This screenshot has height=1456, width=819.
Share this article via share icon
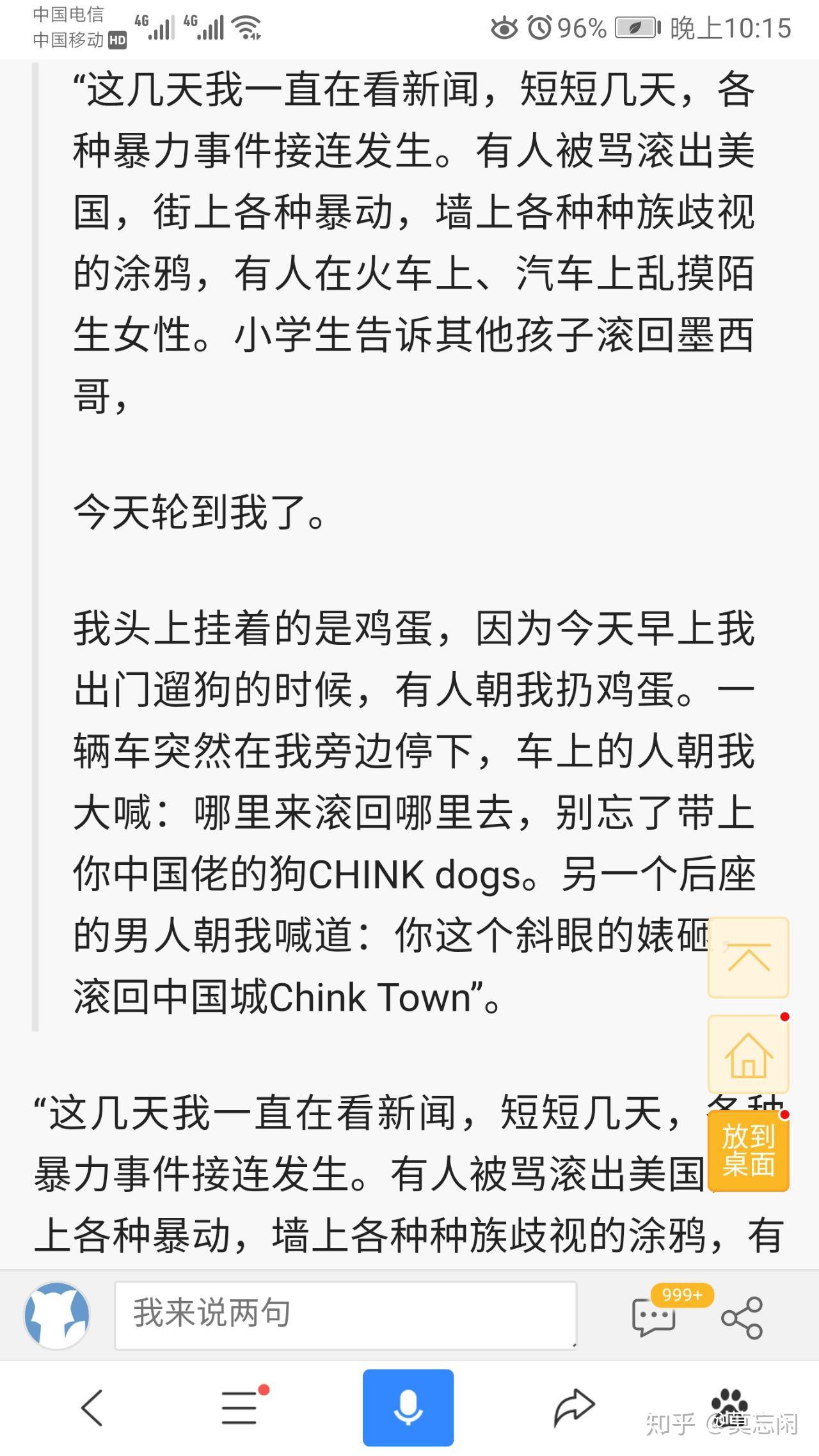tap(742, 1317)
